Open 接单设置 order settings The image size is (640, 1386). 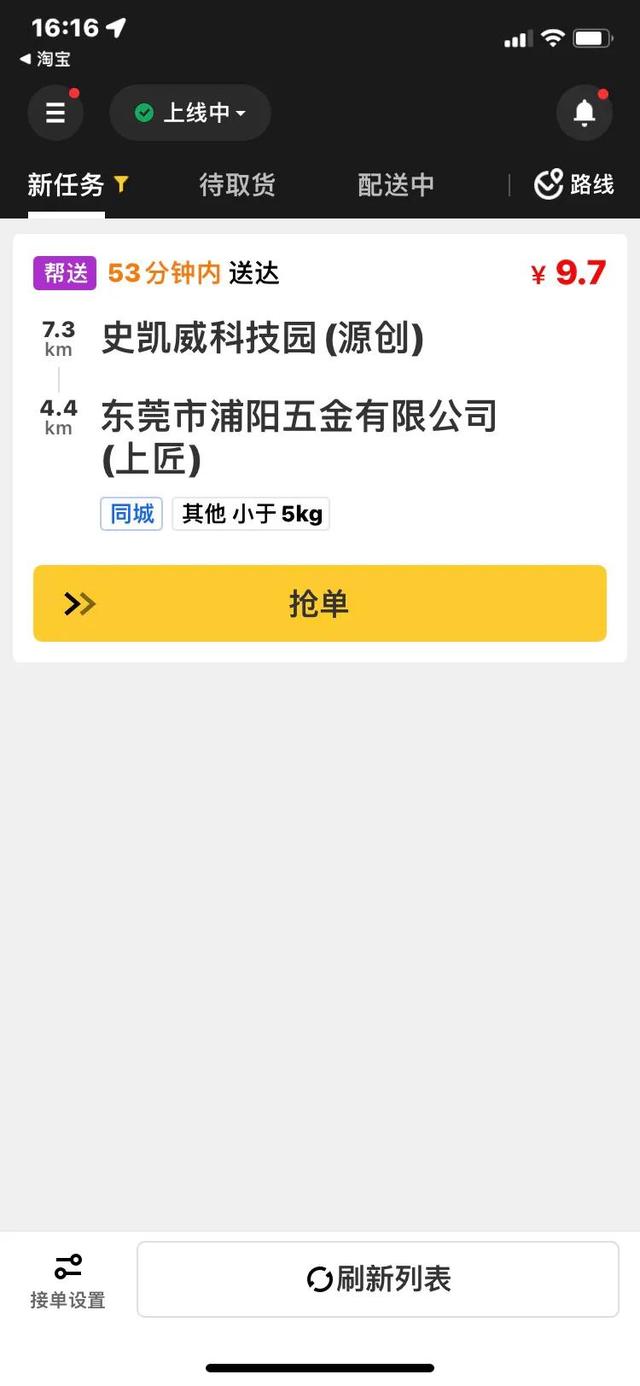coord(68,1281)
